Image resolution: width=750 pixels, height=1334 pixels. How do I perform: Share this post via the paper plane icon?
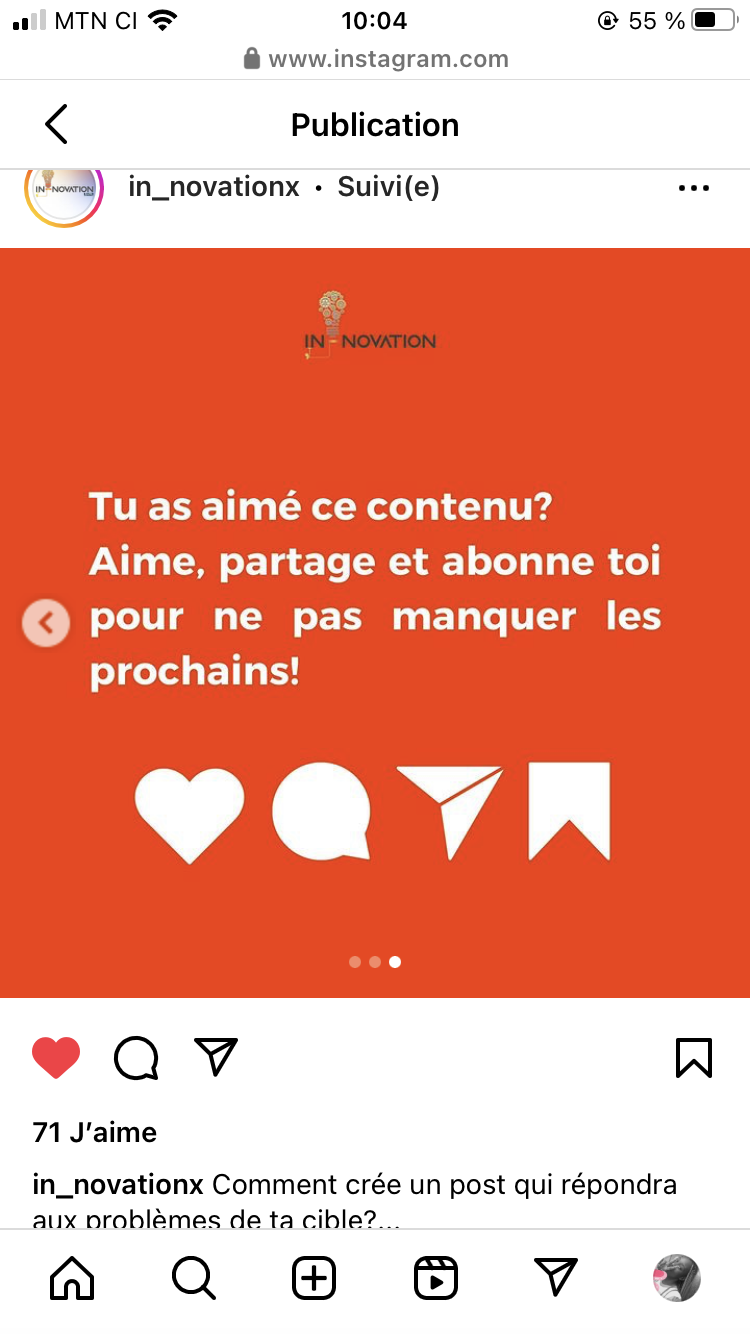tap(216, 1058)
